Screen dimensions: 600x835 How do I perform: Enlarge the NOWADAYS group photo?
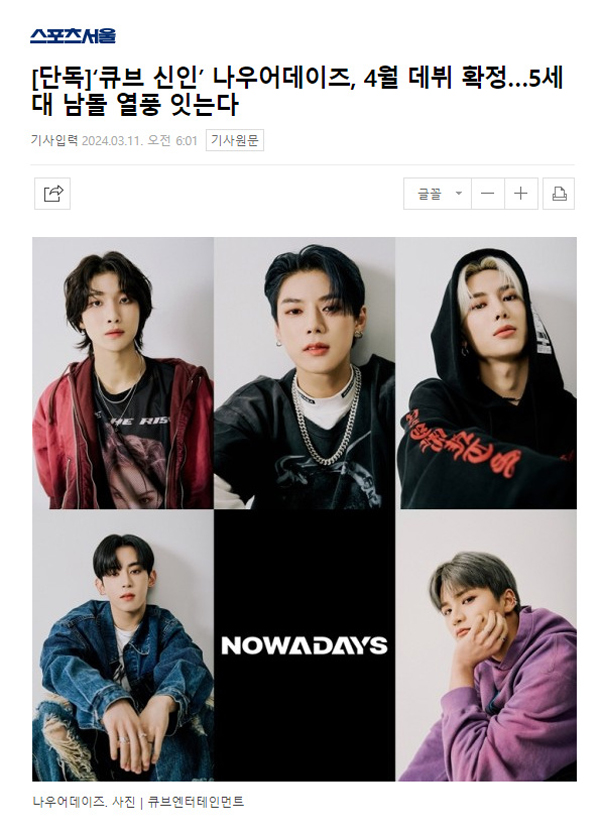coord(304,509)
